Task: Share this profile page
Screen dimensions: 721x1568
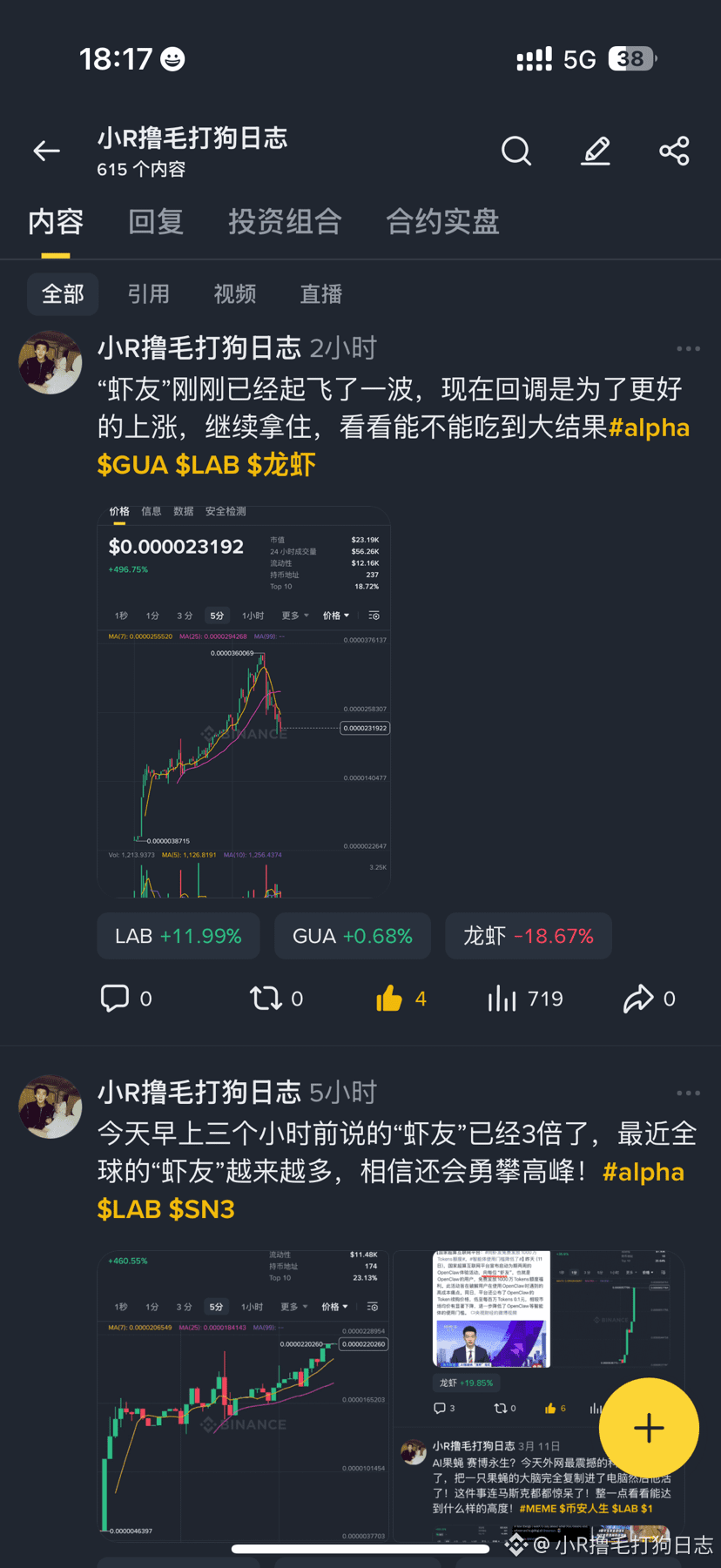Action: click(x=674, y=151)
